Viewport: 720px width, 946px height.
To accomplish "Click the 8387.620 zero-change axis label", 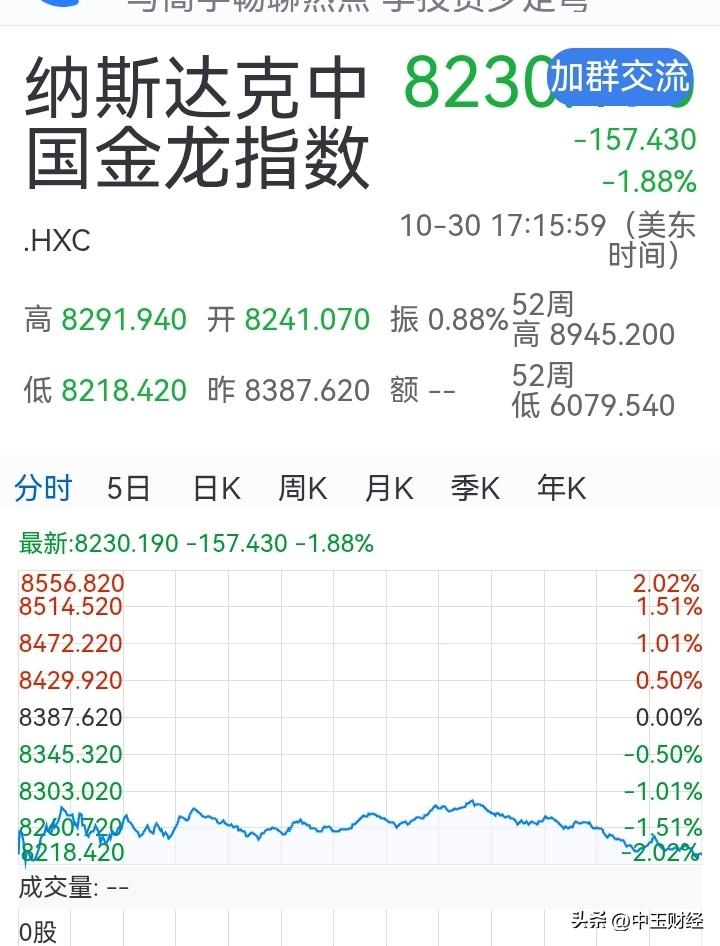I will click(x=70, y=717).
